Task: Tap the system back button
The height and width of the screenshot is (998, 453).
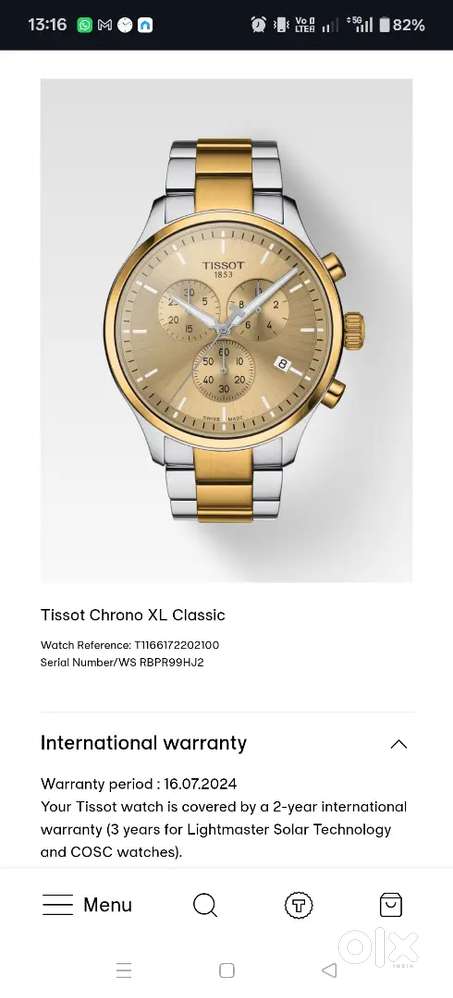Action: [x=329, y=970]
